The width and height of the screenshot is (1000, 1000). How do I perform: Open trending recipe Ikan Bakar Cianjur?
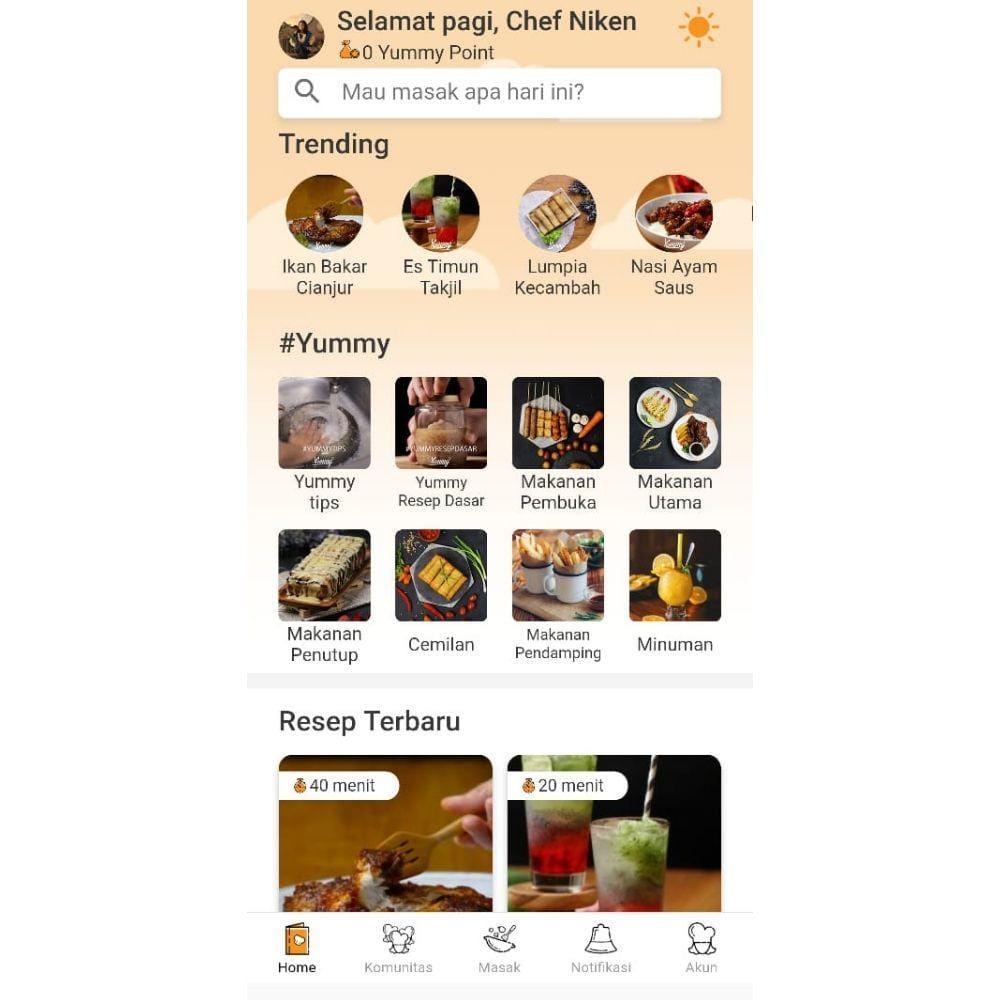point(324,213)
